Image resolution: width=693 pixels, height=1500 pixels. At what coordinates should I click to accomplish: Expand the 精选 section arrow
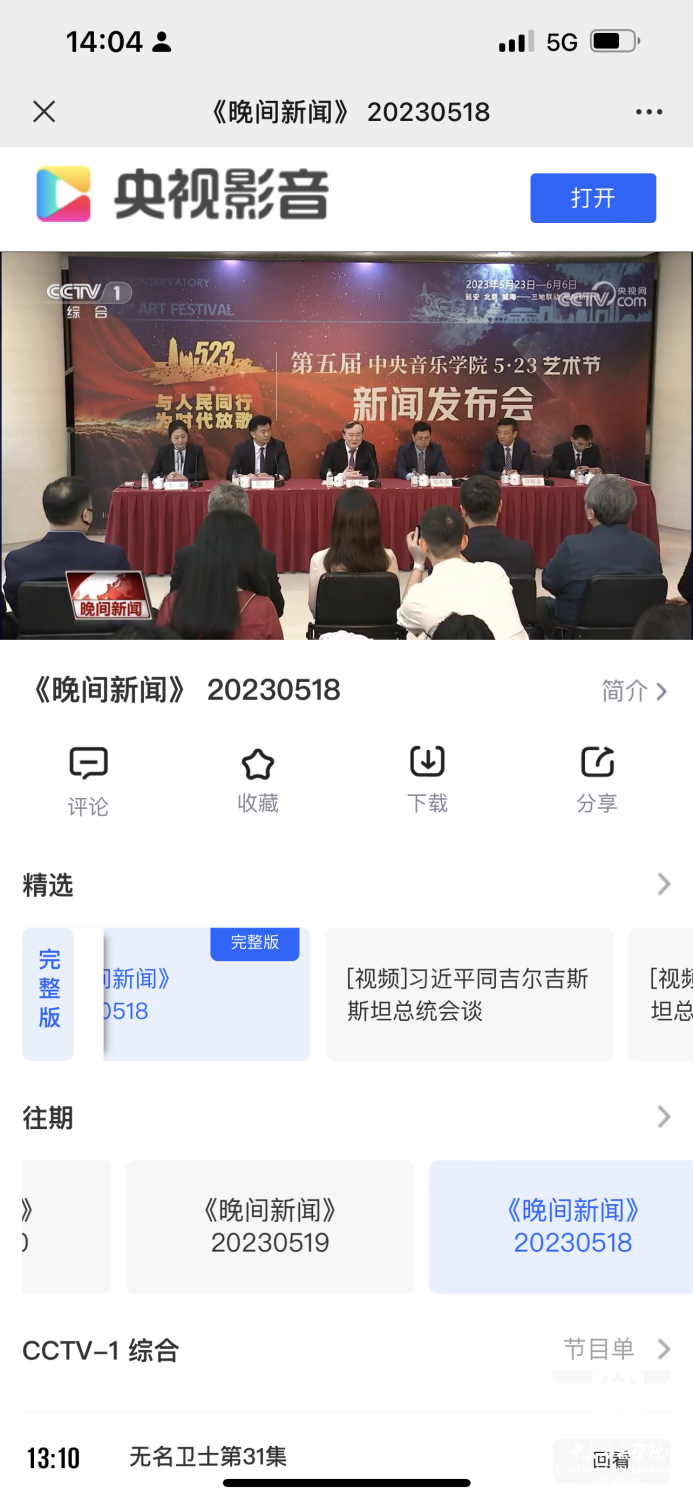click(x=663, y=885)
